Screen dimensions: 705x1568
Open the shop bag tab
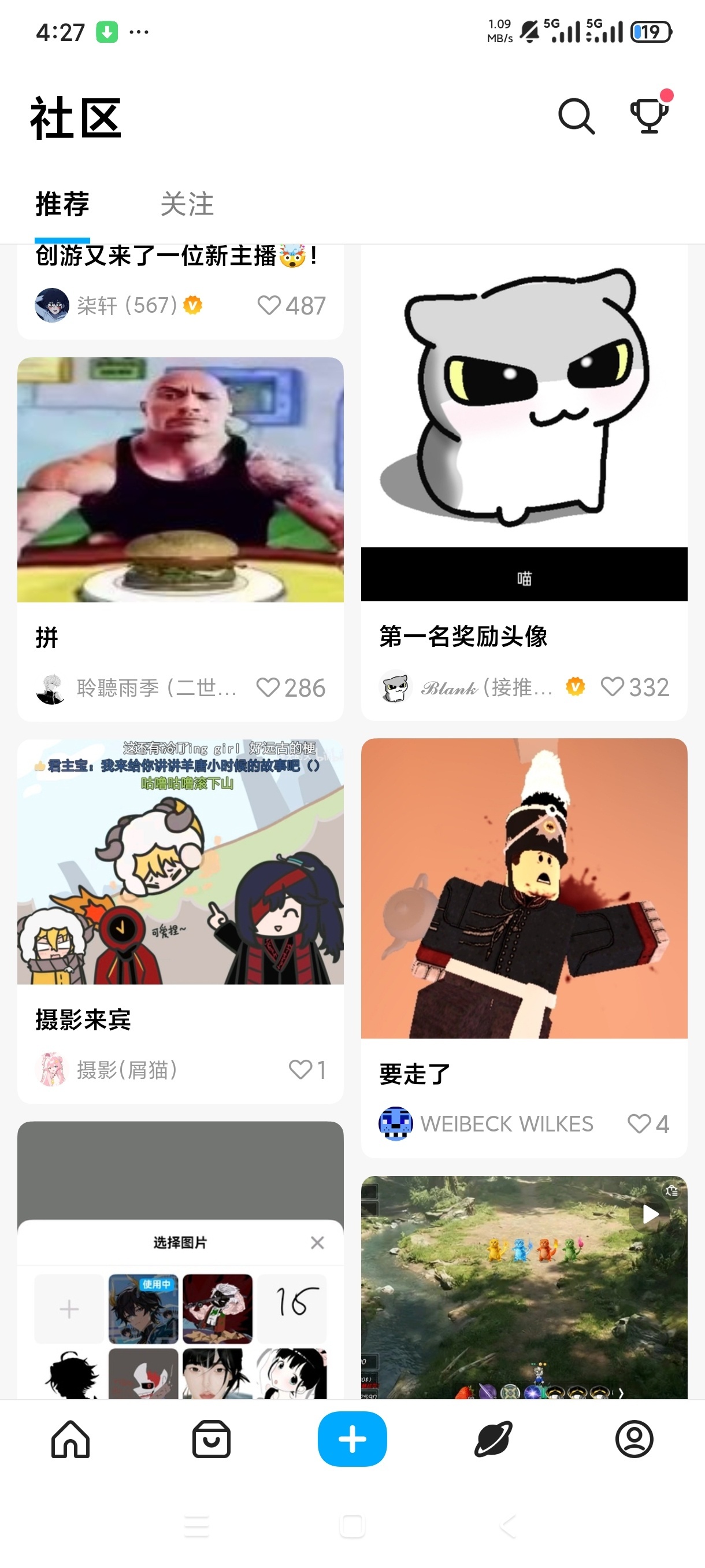point(211,1440)
